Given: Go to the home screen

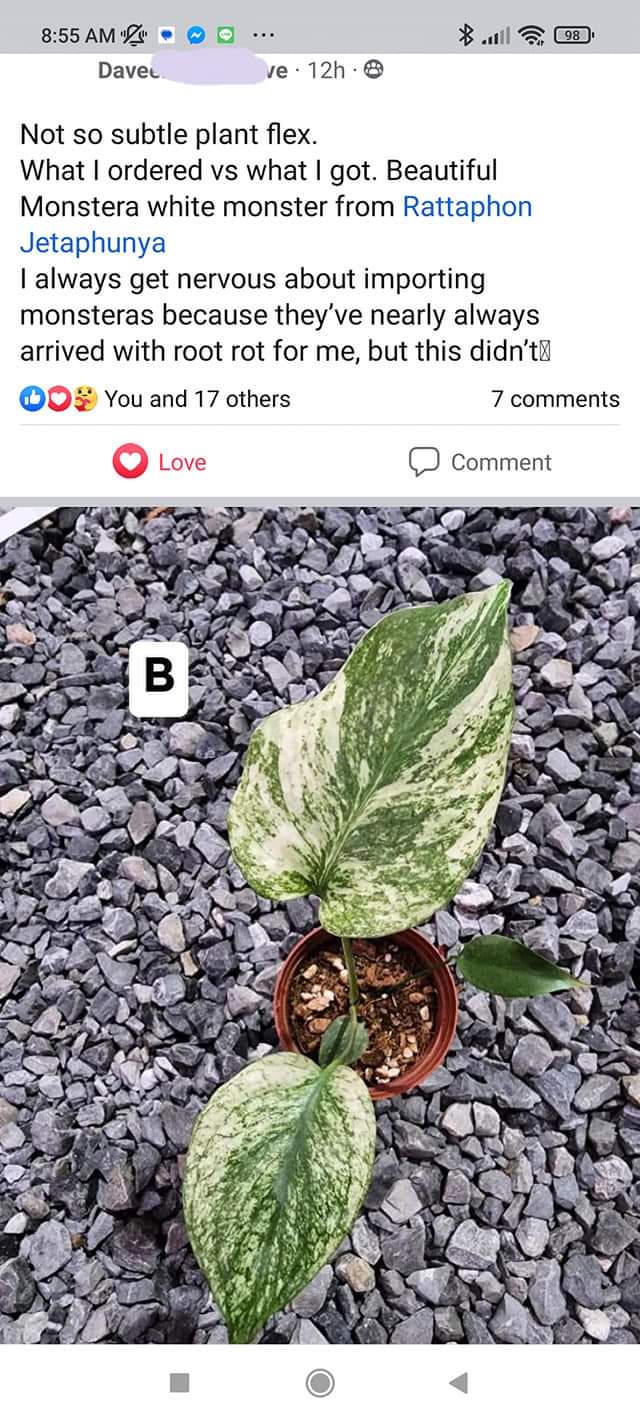Looking at the screenshot, I should 320,1383.
